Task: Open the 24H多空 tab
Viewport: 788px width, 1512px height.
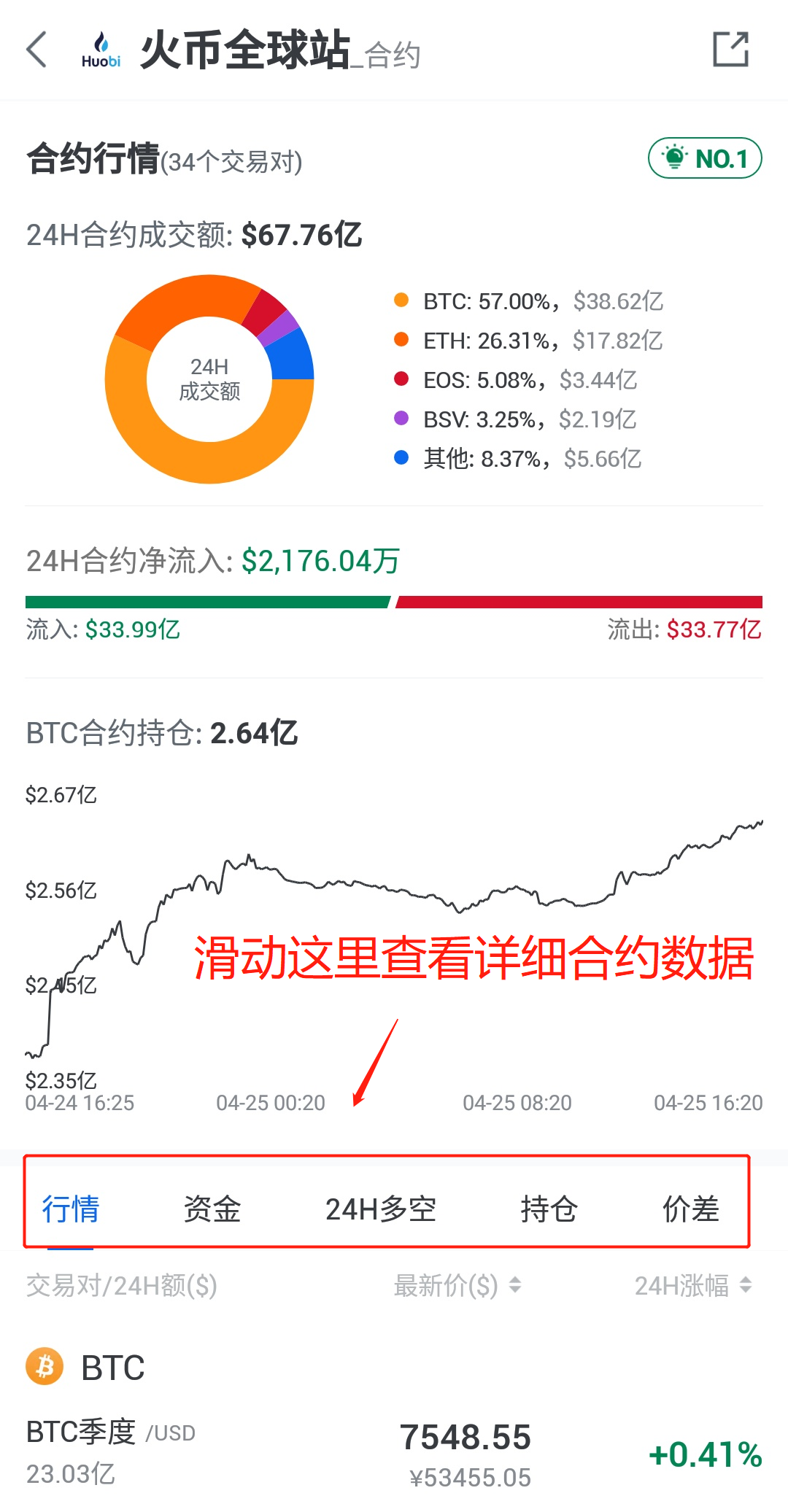Action: coord(381,1209)
